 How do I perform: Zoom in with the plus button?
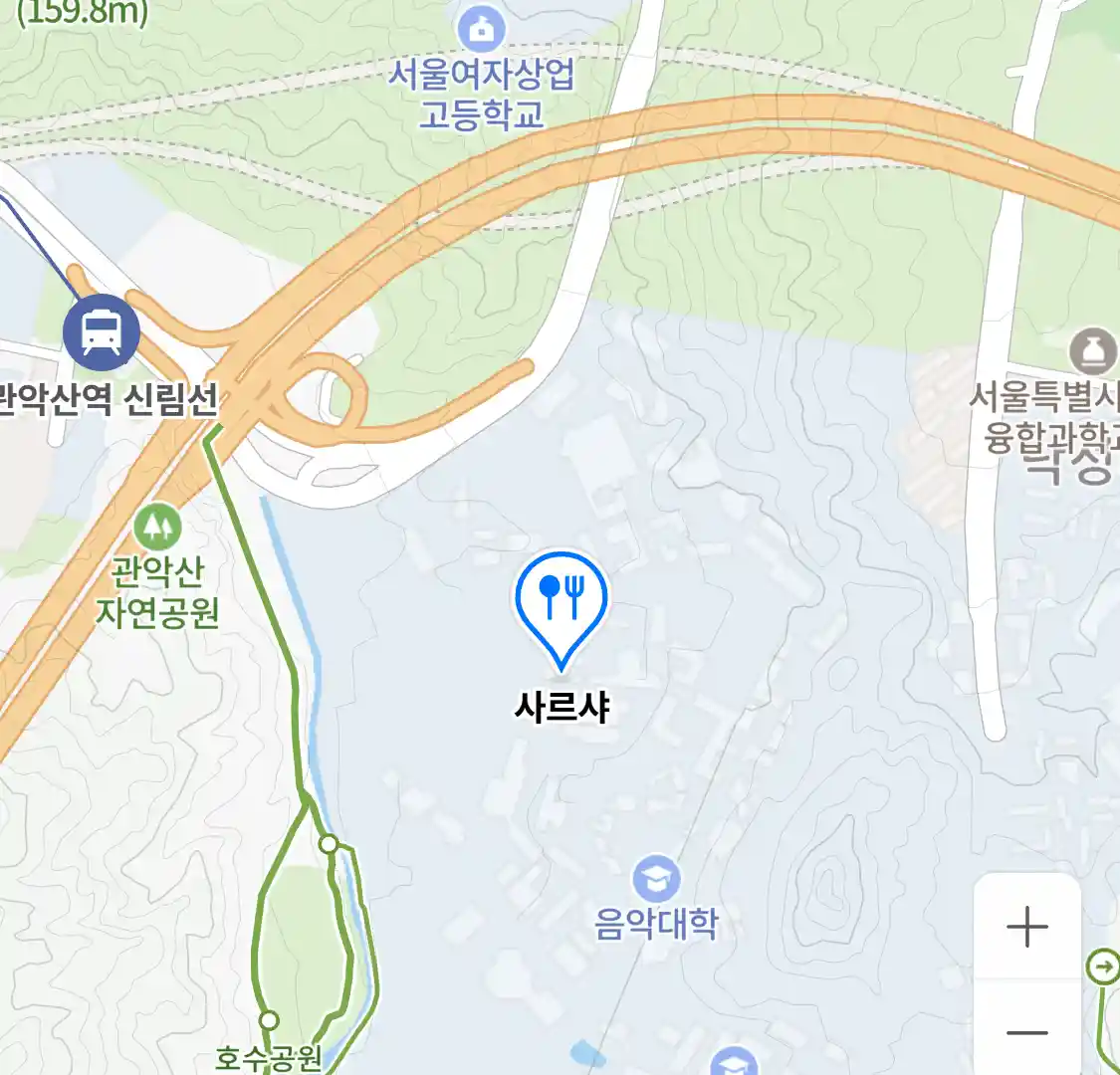pyautogui.click(x=1026, y=928)
